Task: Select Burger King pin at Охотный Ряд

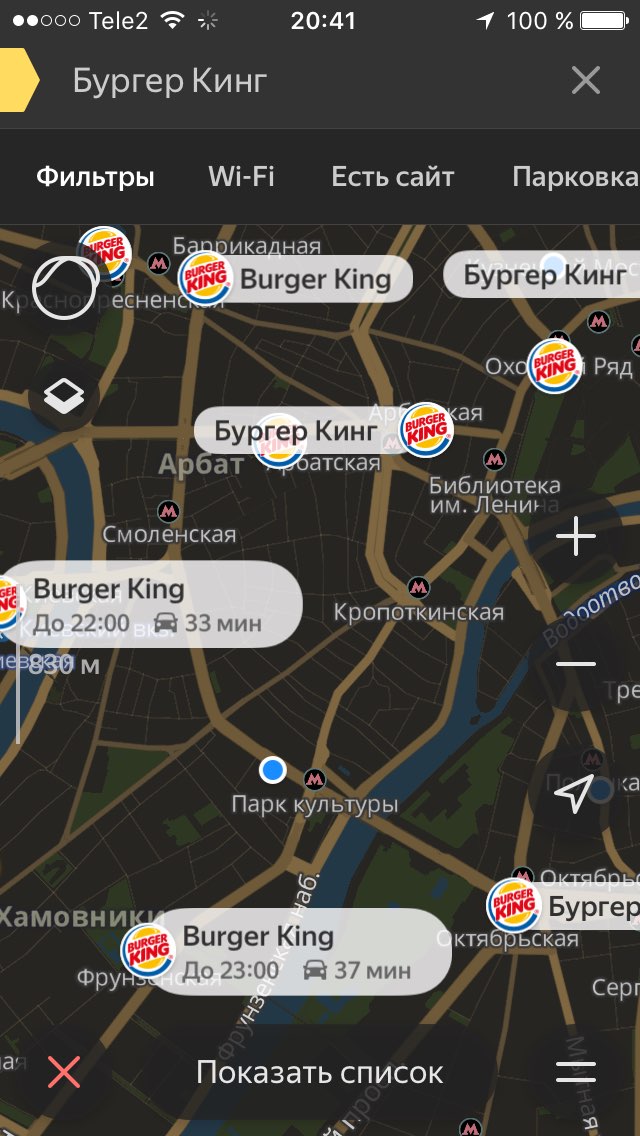Action: pyautogui.click(x=554, y=366)
